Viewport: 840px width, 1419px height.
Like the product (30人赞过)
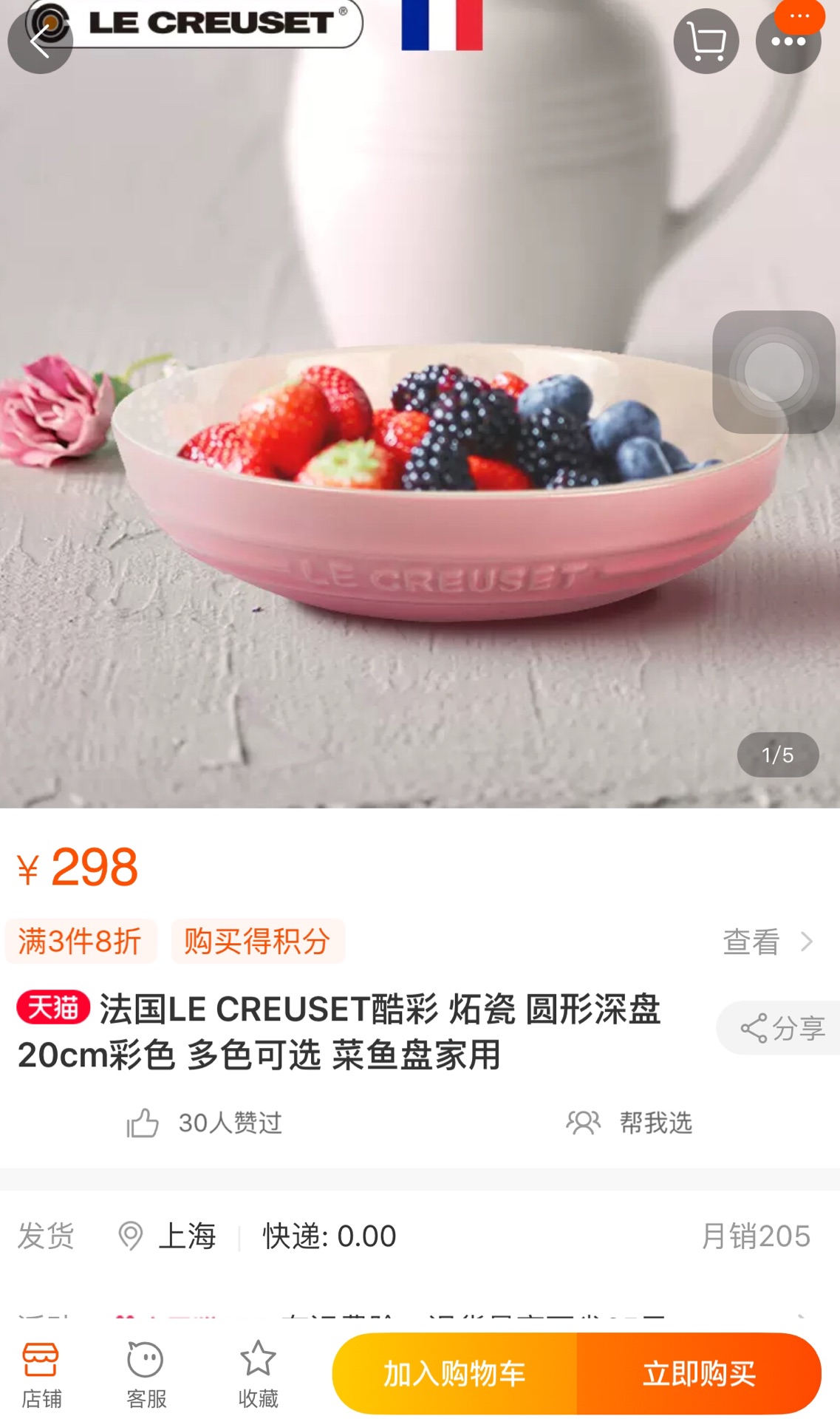coord(204,1123)
